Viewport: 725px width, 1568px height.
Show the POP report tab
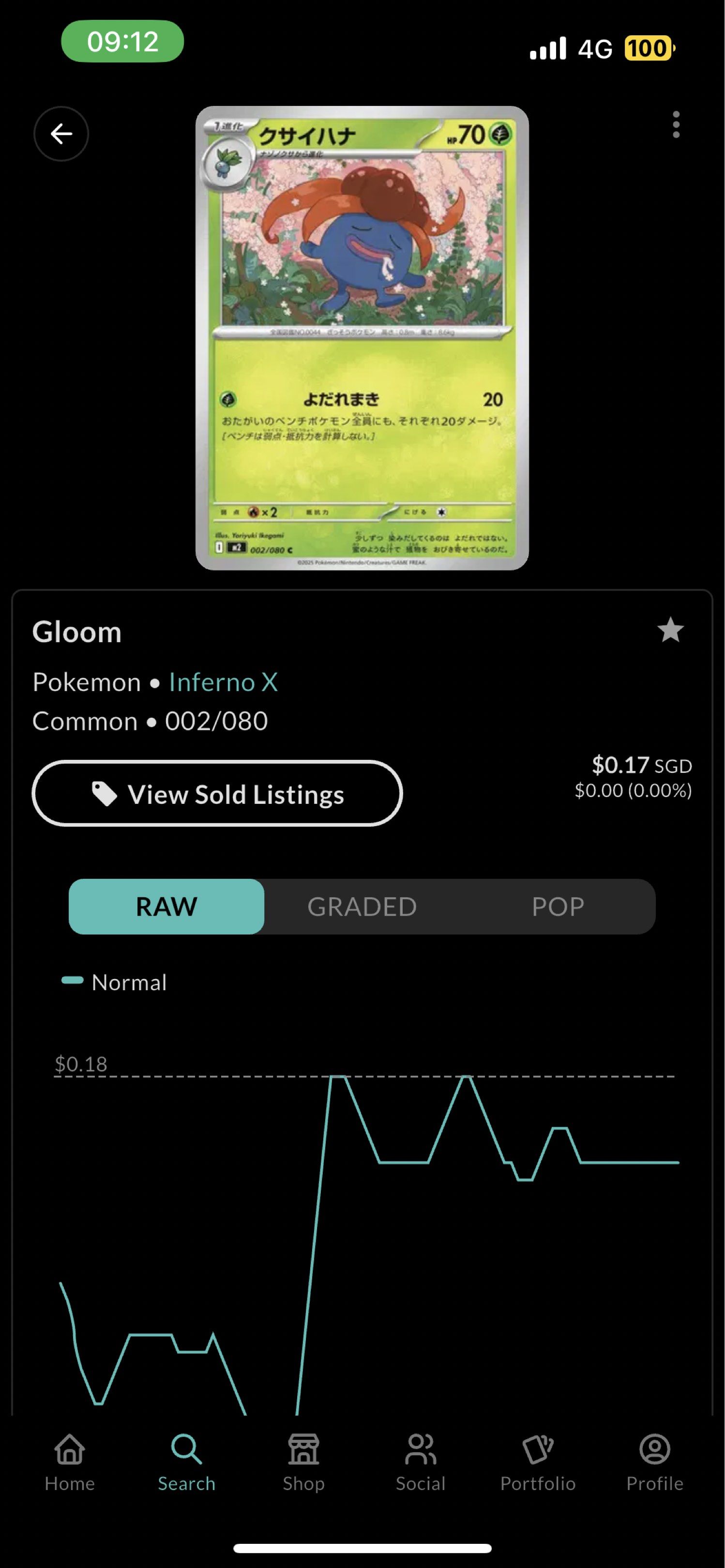[x=558, y=906]
